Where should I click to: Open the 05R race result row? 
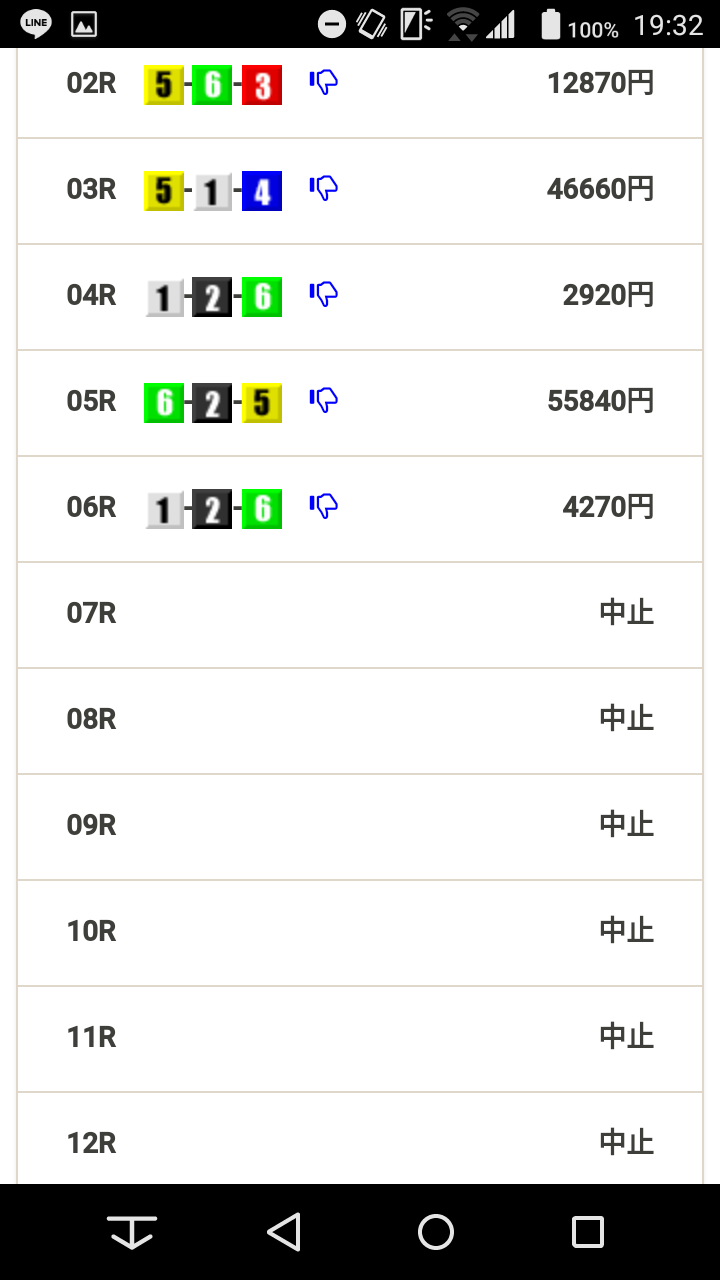tap(360, 403)
